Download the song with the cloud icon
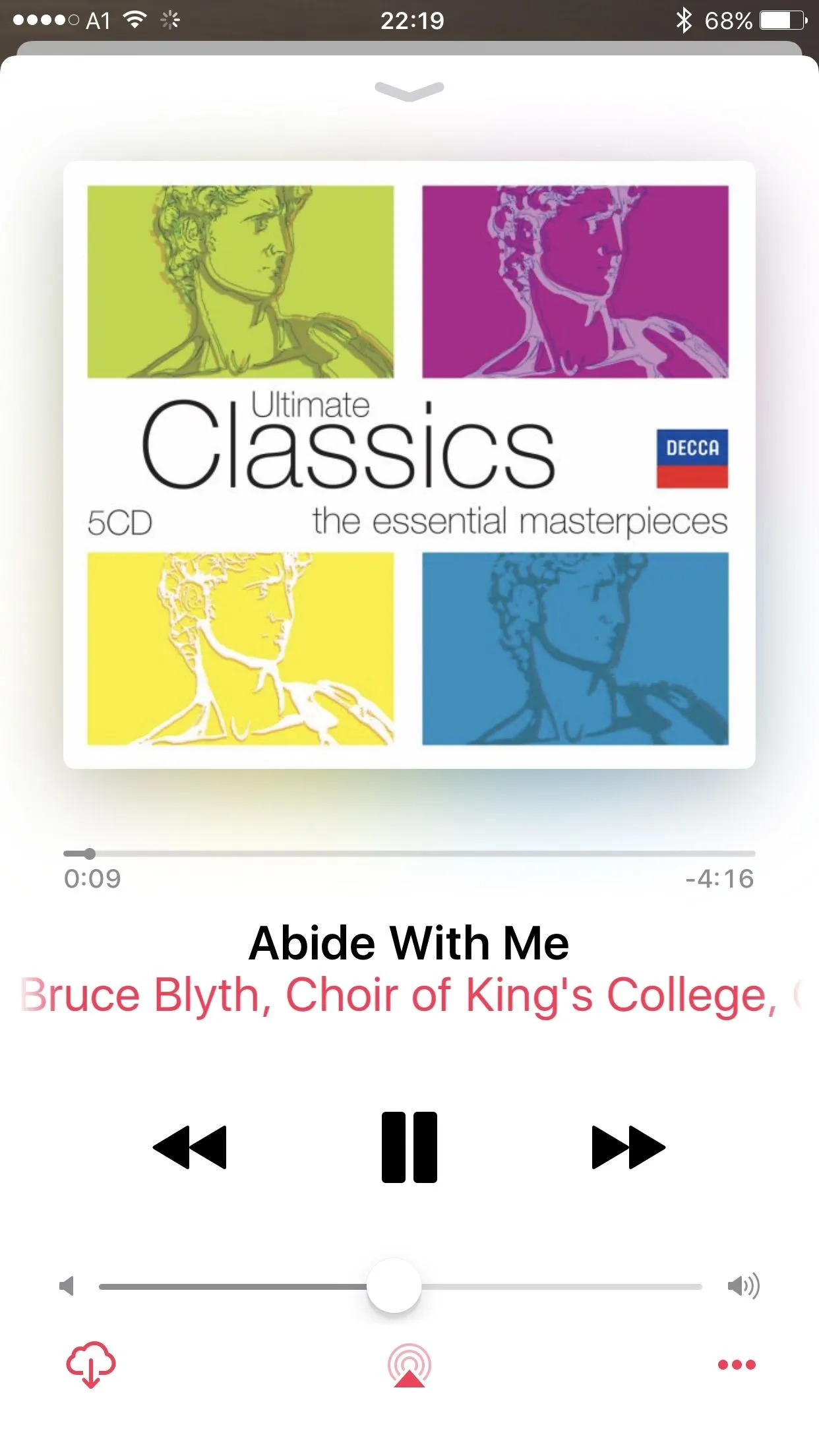This screenshot has height=1456, width=819. (x=91, y=1364)
